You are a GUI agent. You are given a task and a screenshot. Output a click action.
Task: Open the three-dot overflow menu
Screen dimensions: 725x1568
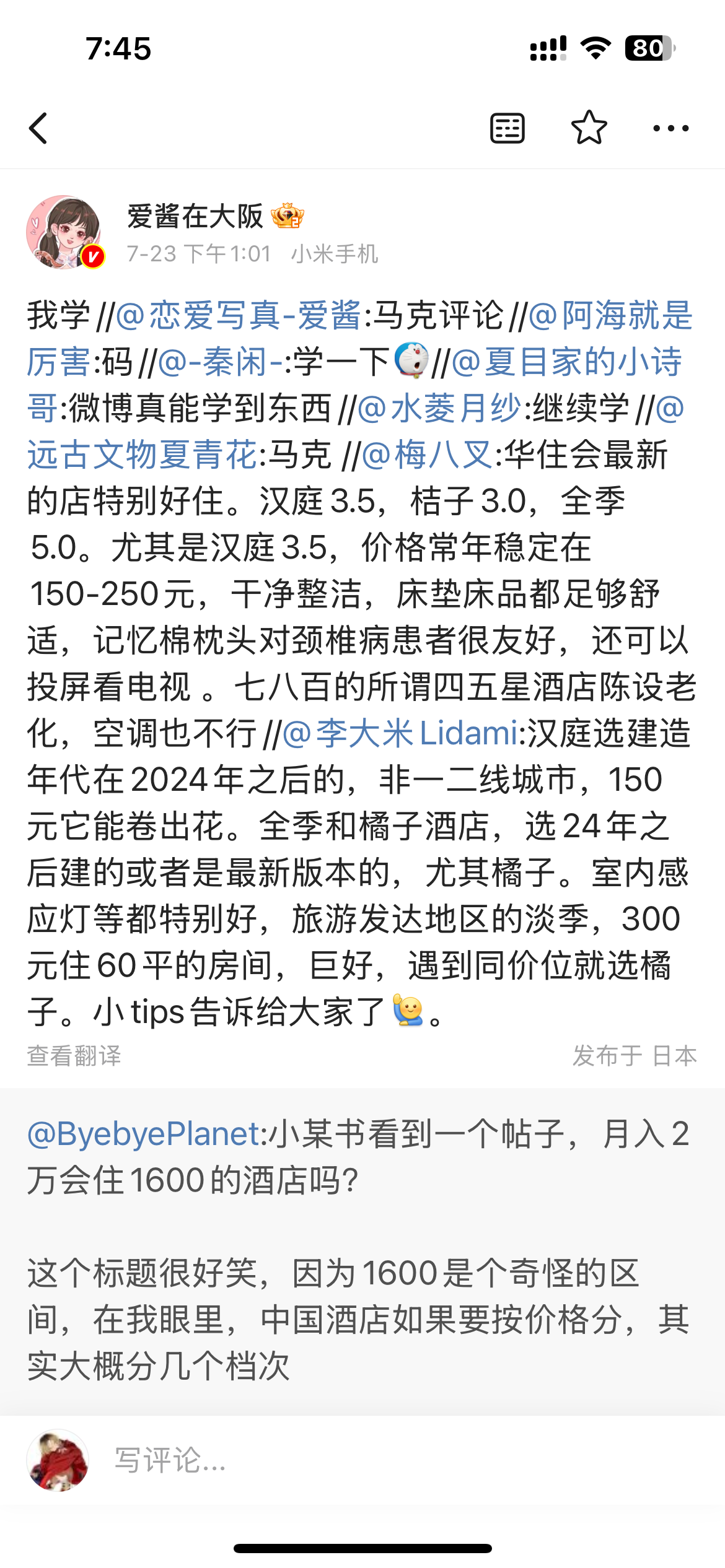coord(671,128)
